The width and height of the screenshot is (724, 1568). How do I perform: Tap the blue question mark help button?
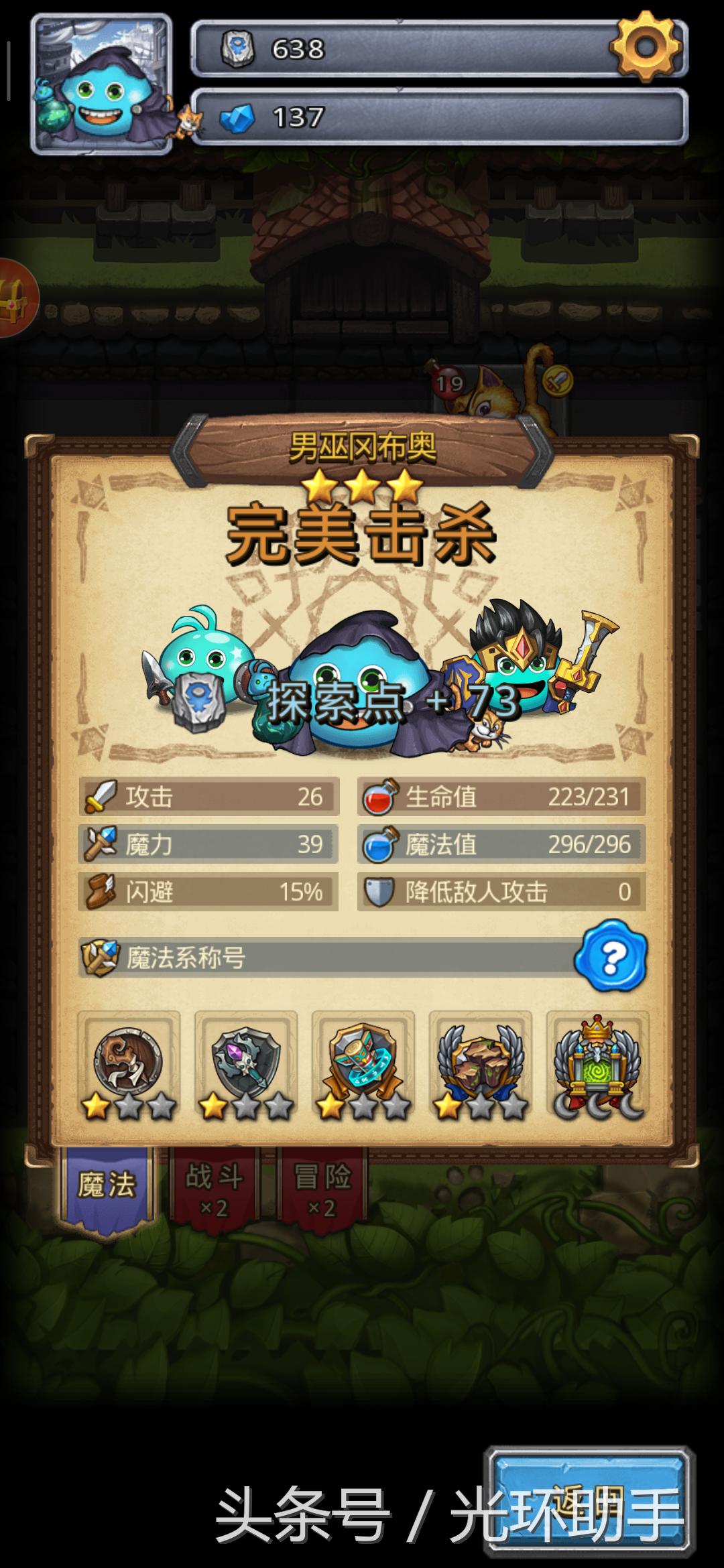pos(611,956)
